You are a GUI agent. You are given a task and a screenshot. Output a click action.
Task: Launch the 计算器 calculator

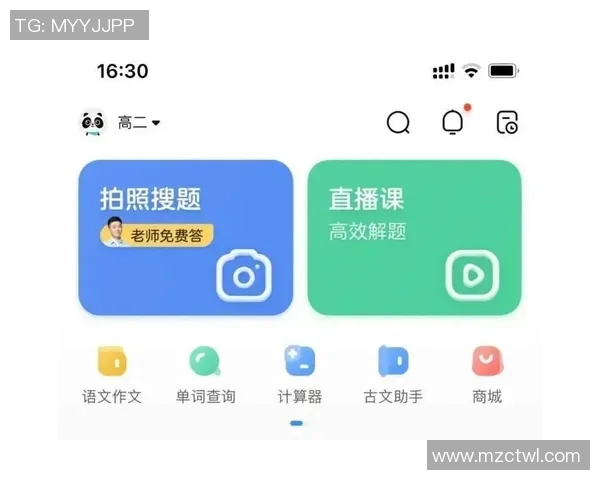[299, 374]
